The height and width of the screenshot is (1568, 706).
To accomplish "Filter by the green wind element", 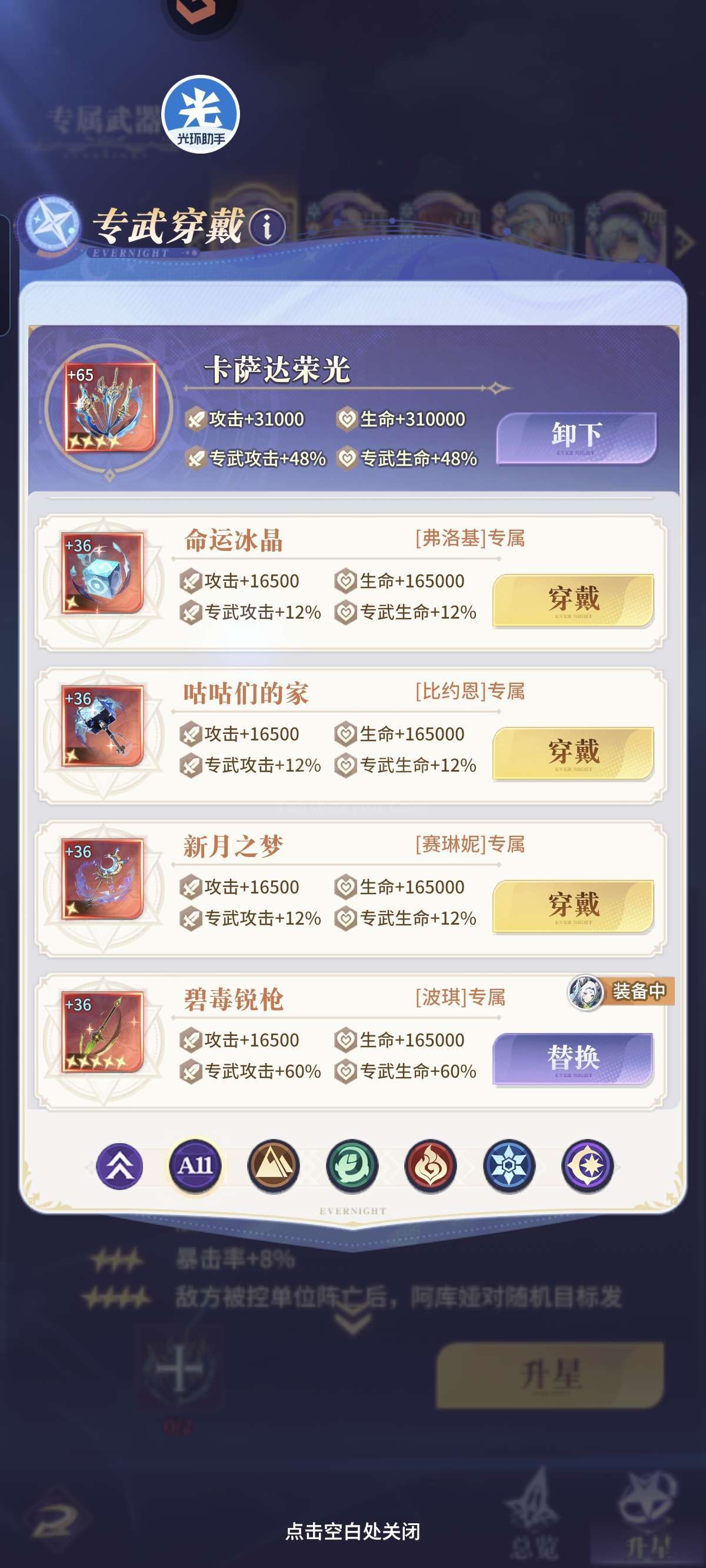I will point(352,1165).
